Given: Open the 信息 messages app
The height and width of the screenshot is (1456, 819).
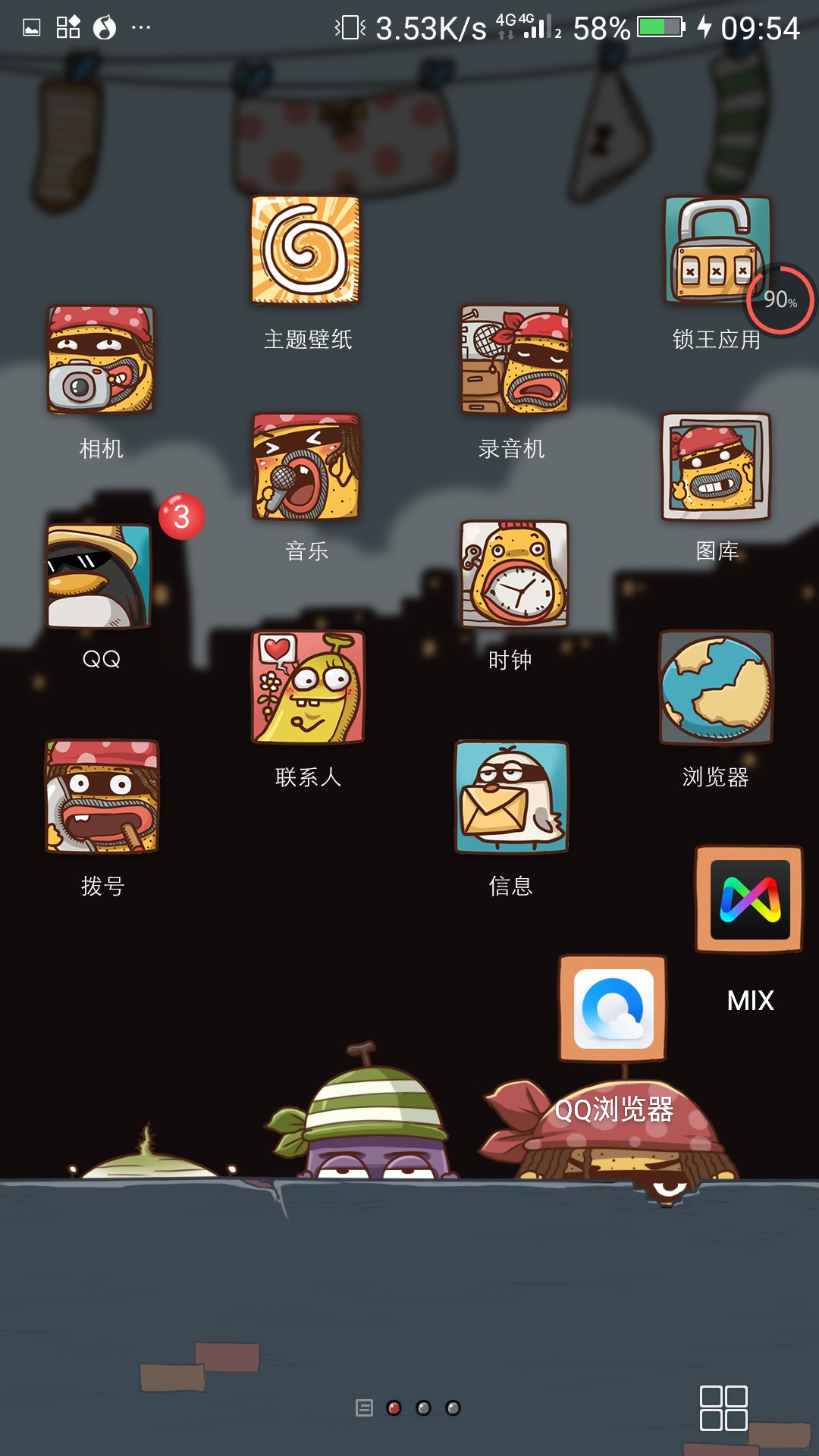Looking at the screenshot, I should tap(511, 797).
